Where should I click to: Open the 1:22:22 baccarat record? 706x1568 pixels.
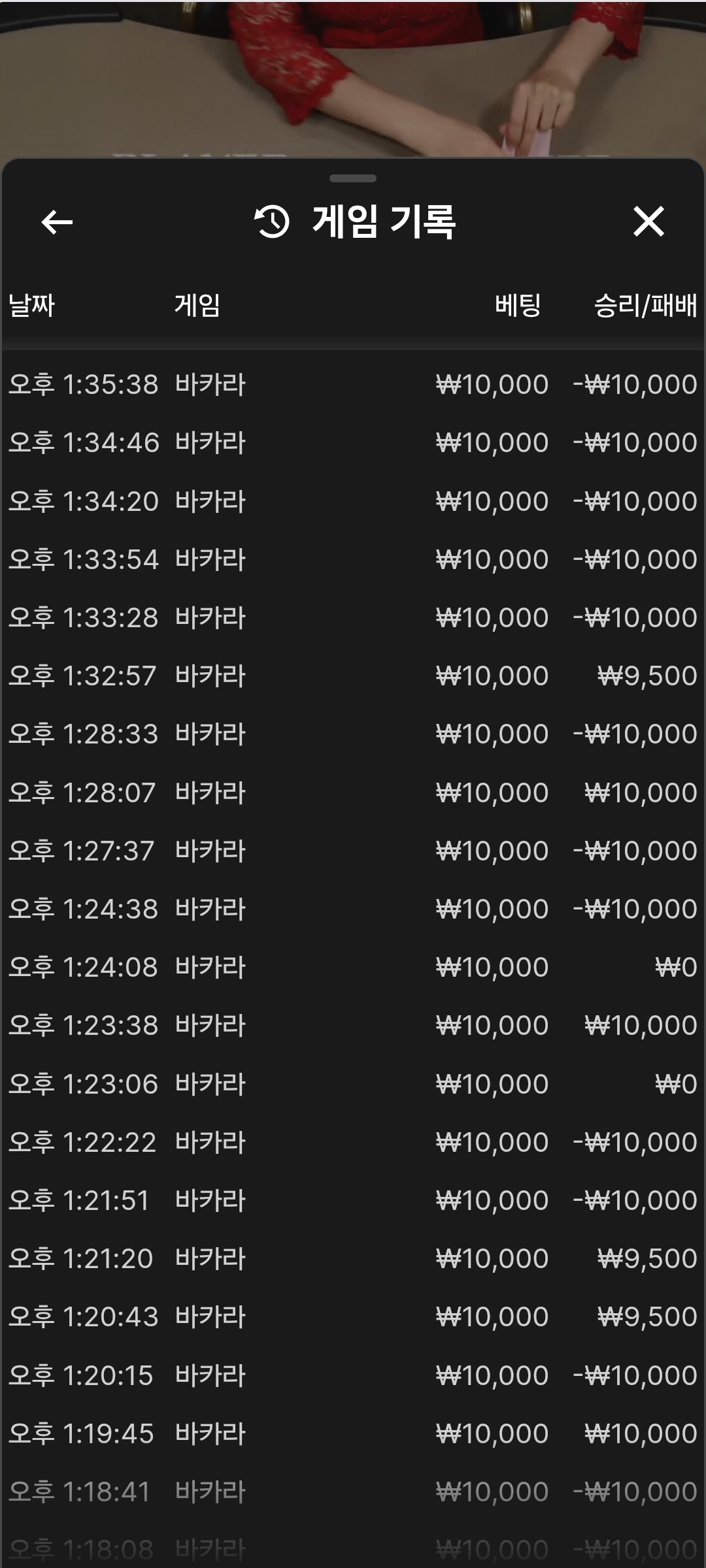[353, 1142]
